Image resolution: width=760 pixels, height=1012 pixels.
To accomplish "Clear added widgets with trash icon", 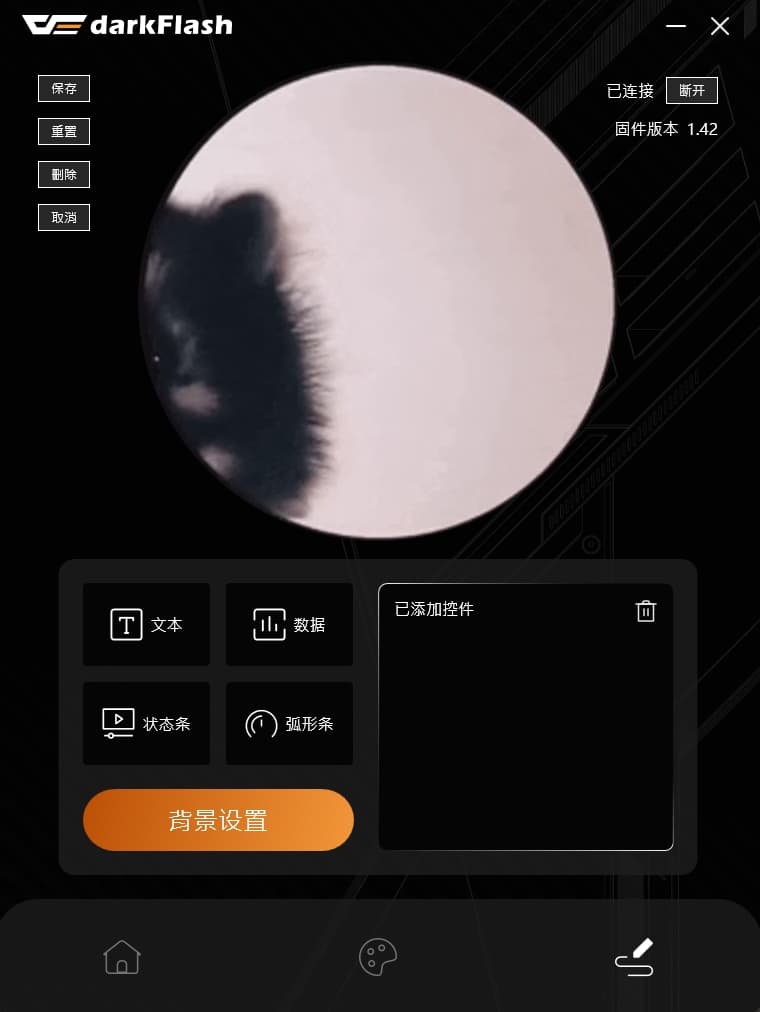I will (646, 611).
